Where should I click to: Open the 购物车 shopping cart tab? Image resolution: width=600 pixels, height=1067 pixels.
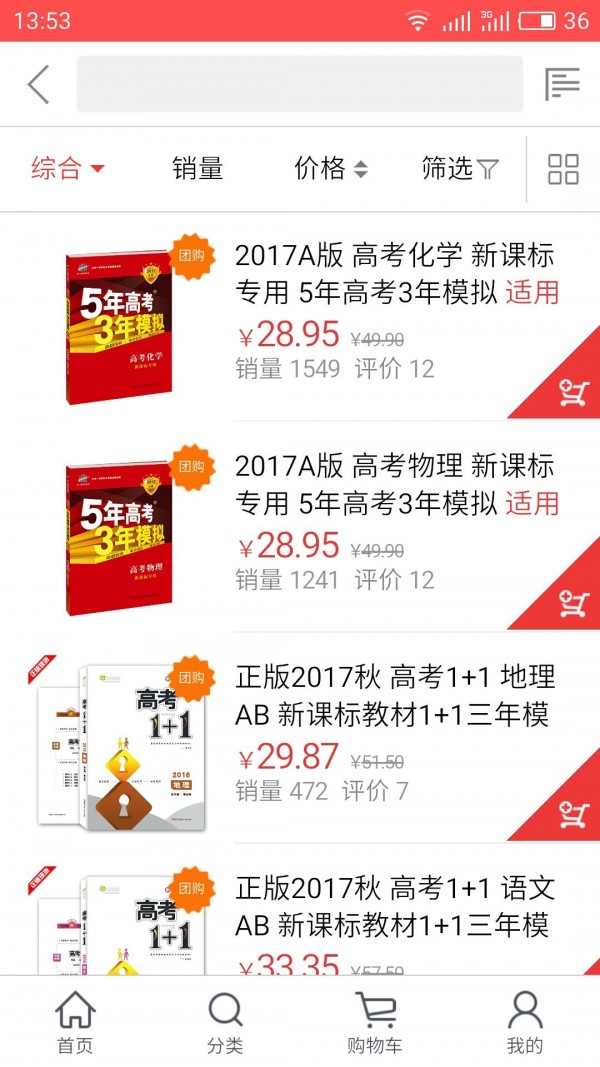coord(375,1022)
